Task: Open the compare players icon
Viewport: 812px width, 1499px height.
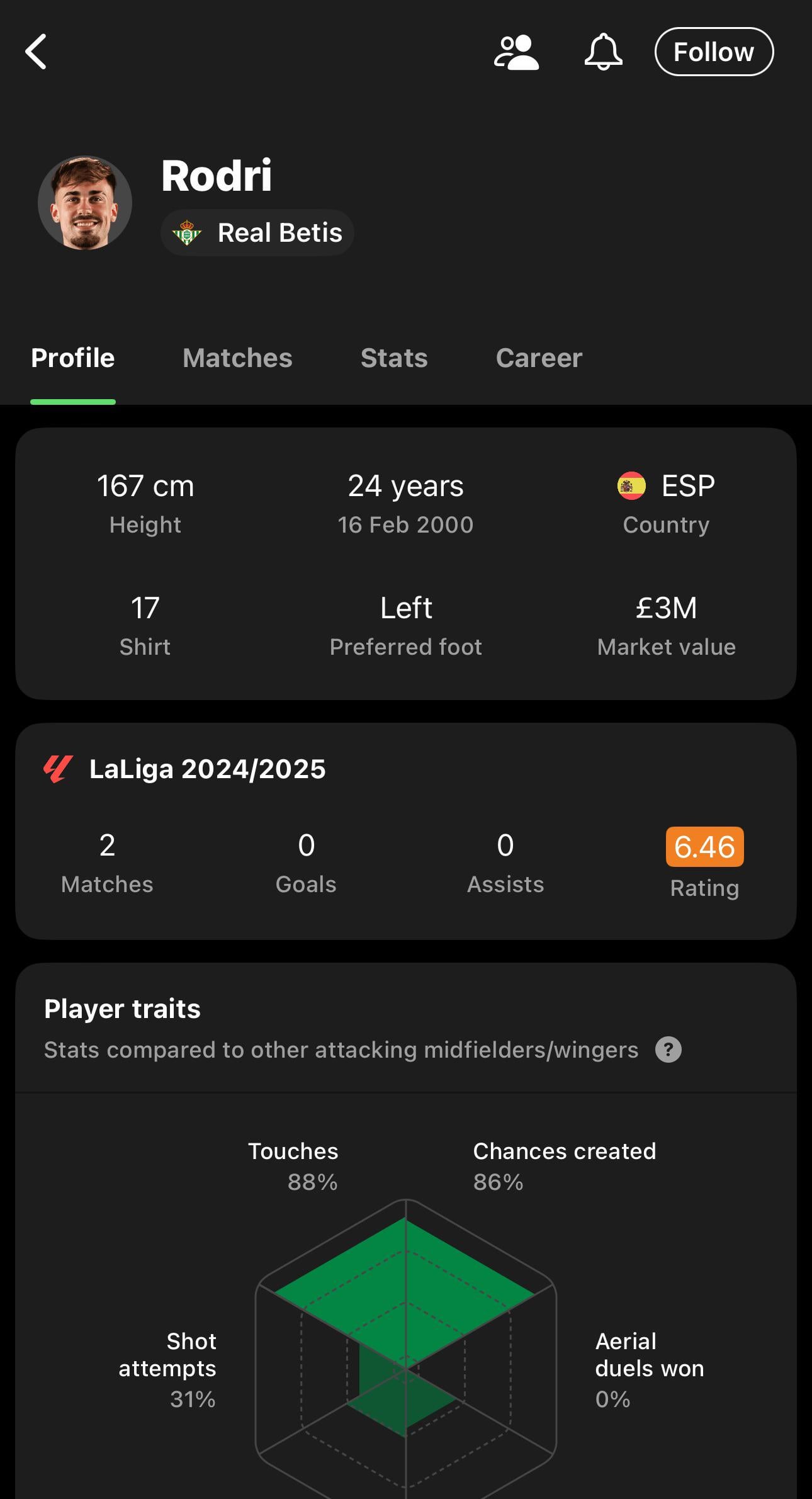Action: [x=516, y=52]
